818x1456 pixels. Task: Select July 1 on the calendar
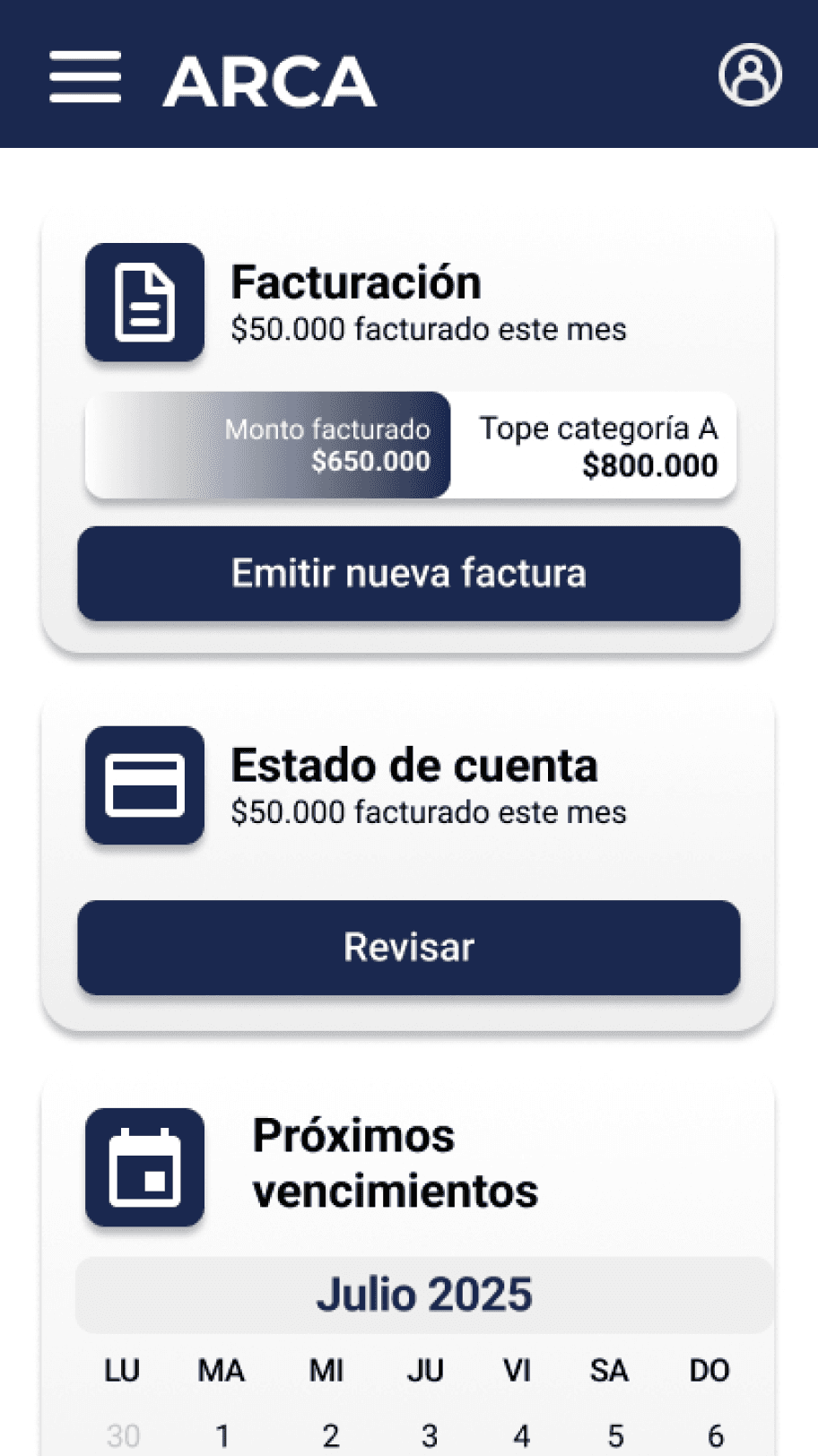point(222,1435)
